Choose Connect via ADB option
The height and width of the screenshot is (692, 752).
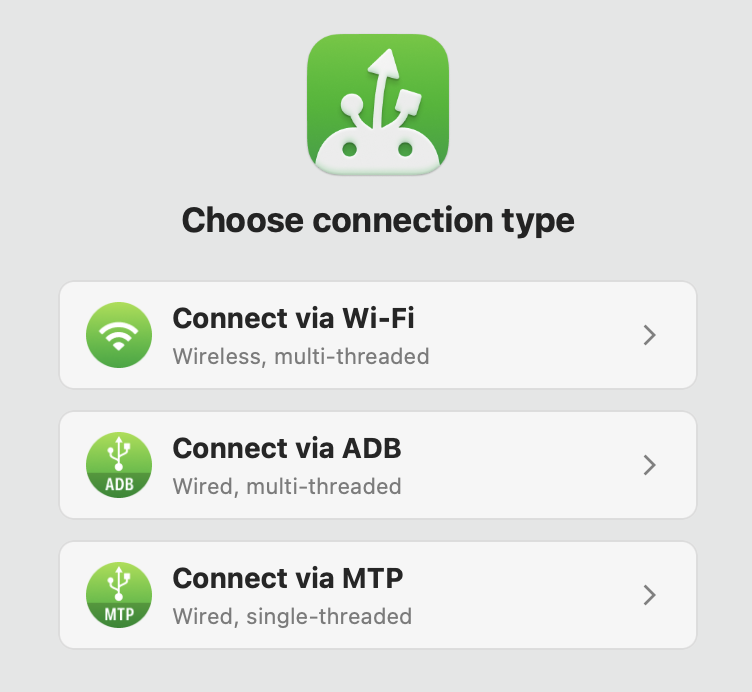tap(378, 465)
